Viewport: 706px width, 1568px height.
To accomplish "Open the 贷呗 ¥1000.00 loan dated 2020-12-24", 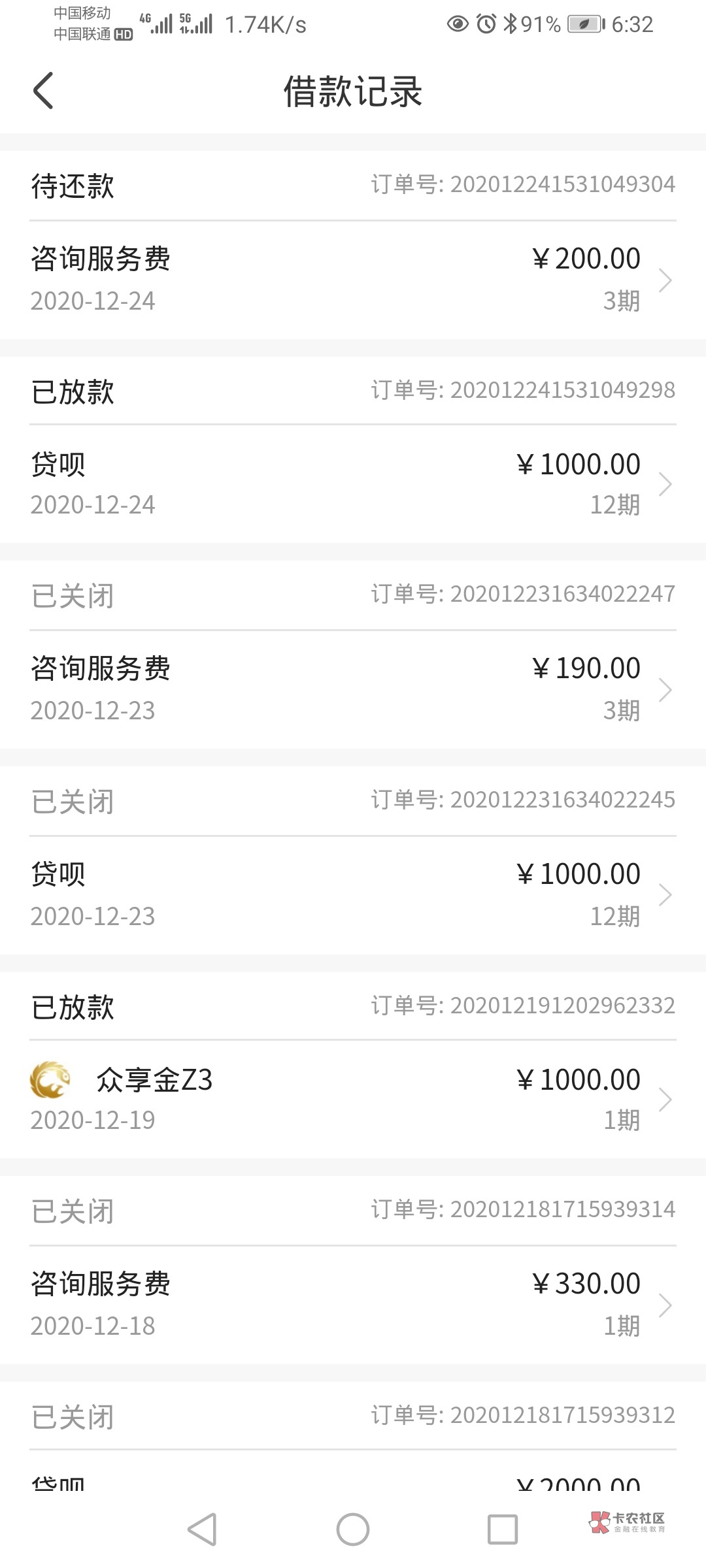I will [353, 484].
